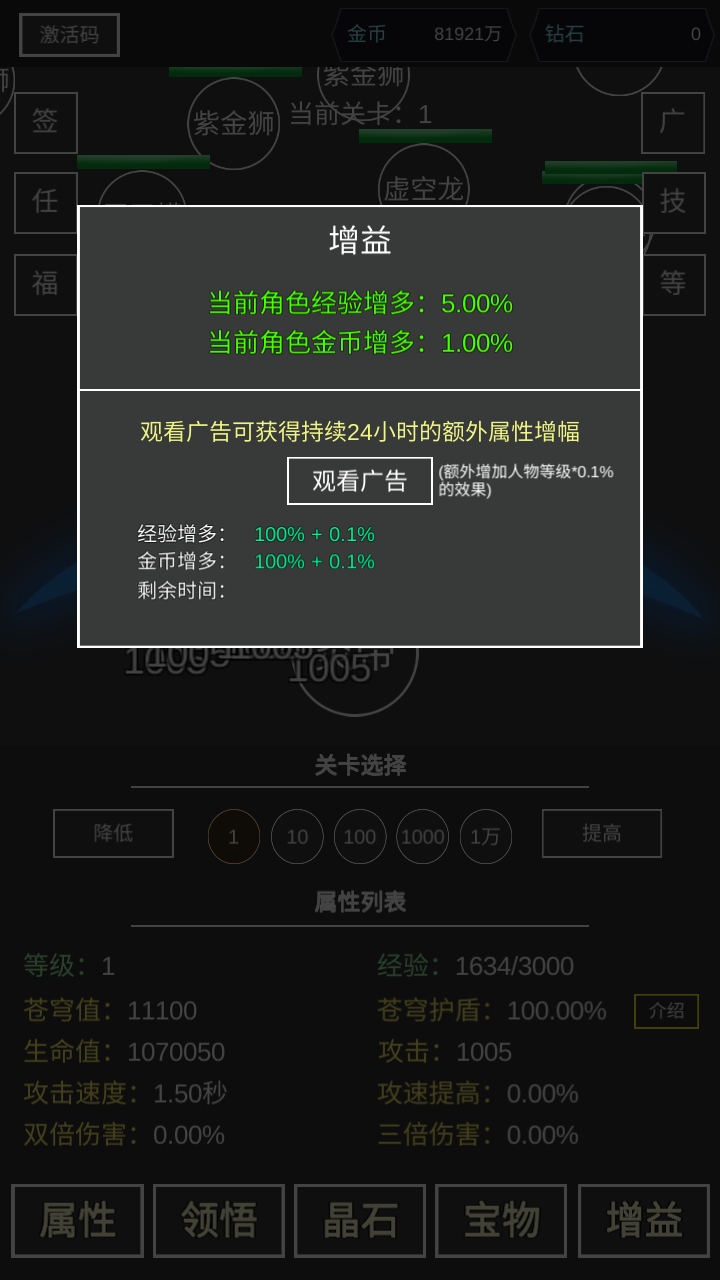This screenshot has height=1280, width=720.
Task: Open the 宝物 tab
Action: tap(501, 1220)
